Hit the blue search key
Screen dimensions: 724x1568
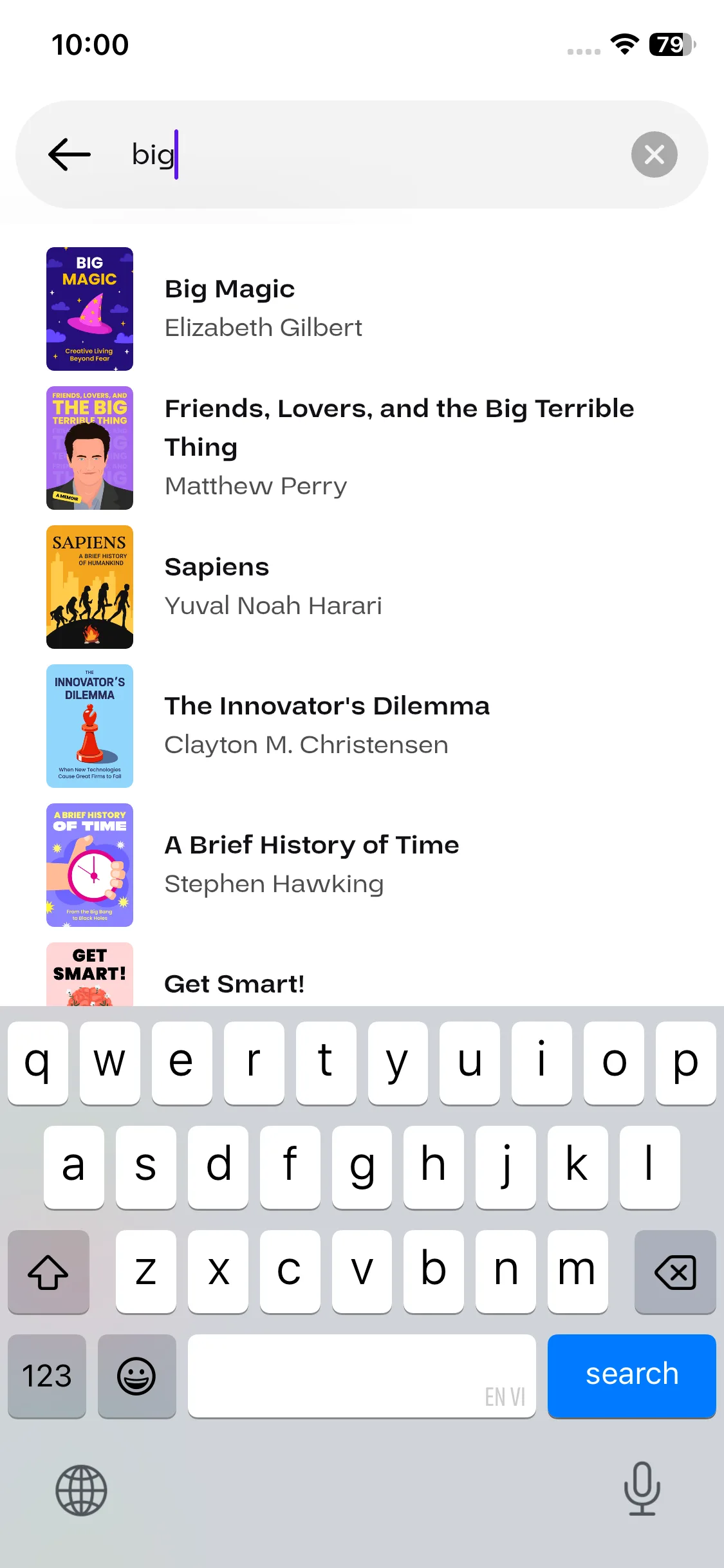(x=631, y=1375)
